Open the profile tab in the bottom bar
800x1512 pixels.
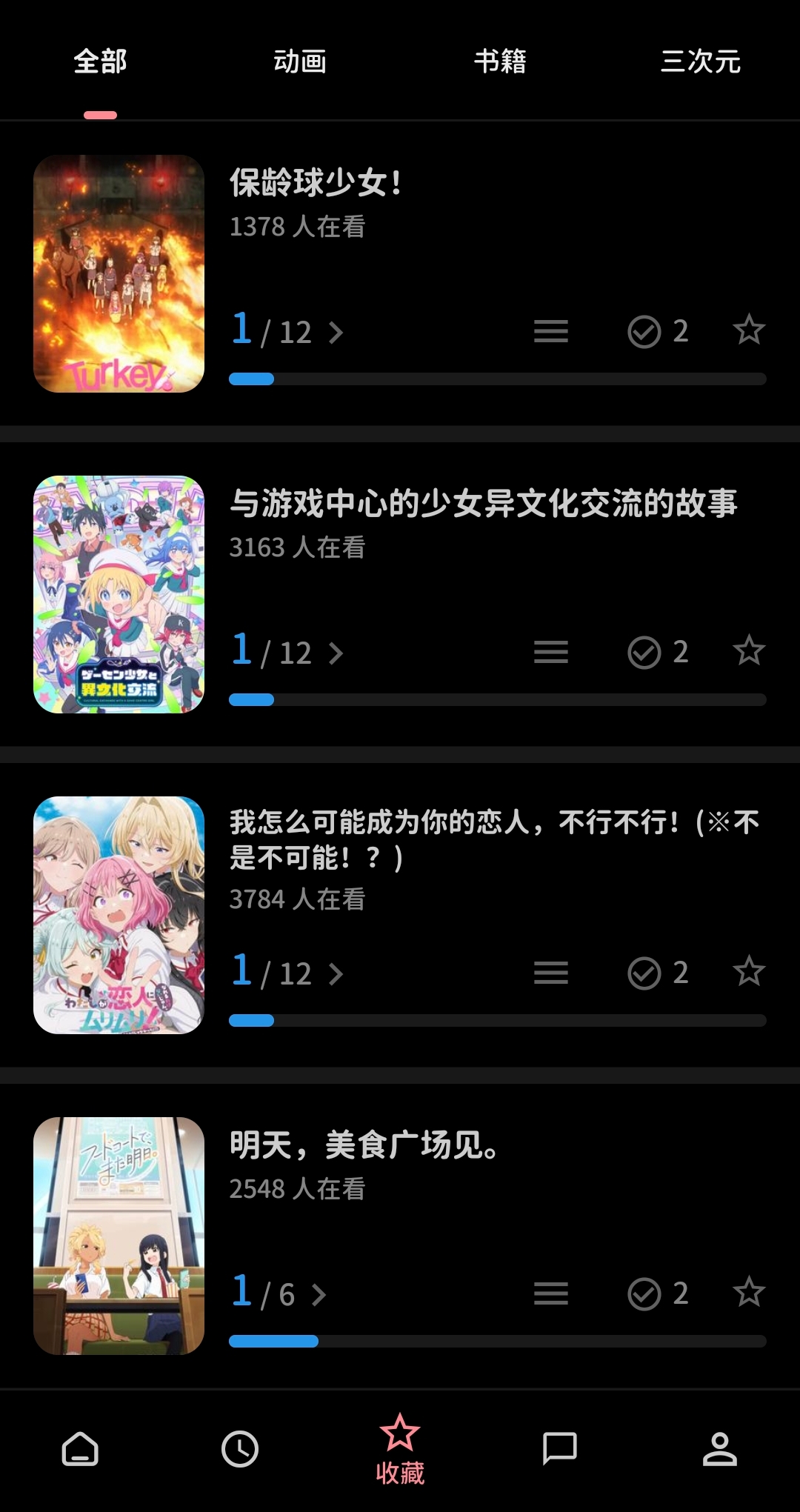pyautogui.click(x=720, y=1449)
